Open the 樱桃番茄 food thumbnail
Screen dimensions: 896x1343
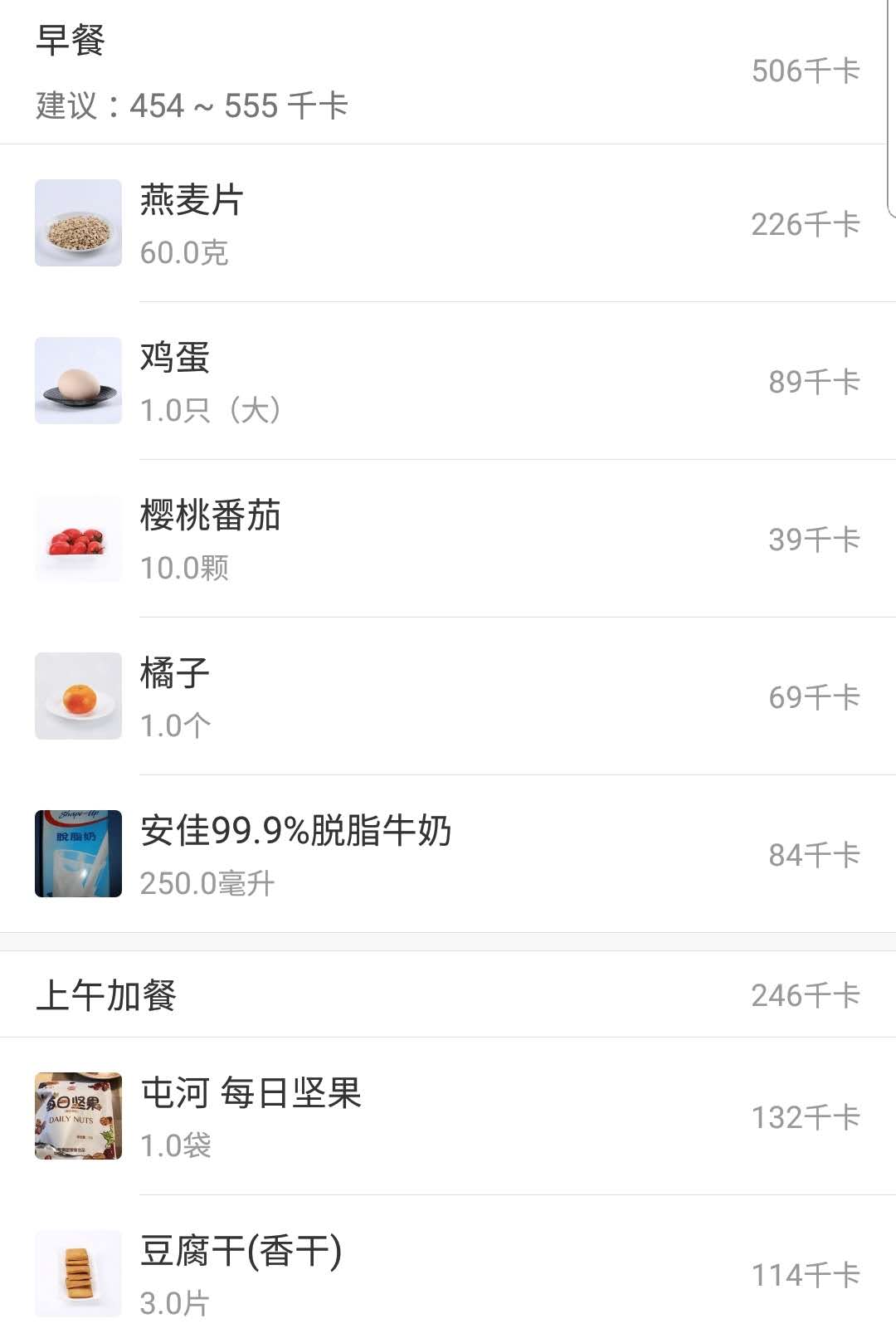pyautogui.click(x=77, y=538)
